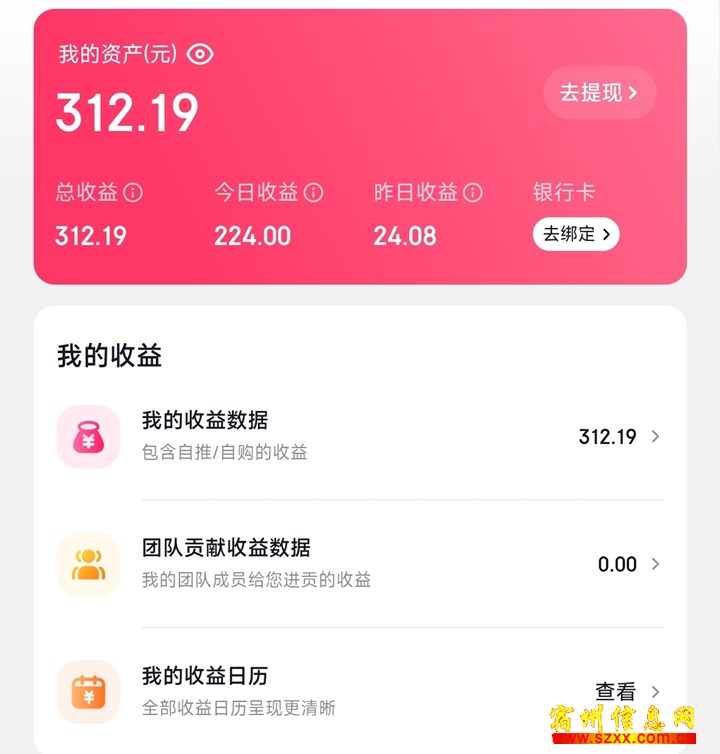Open 我的收益数据 row
This screenshot has width=720, height=754.
coord(360,436)
